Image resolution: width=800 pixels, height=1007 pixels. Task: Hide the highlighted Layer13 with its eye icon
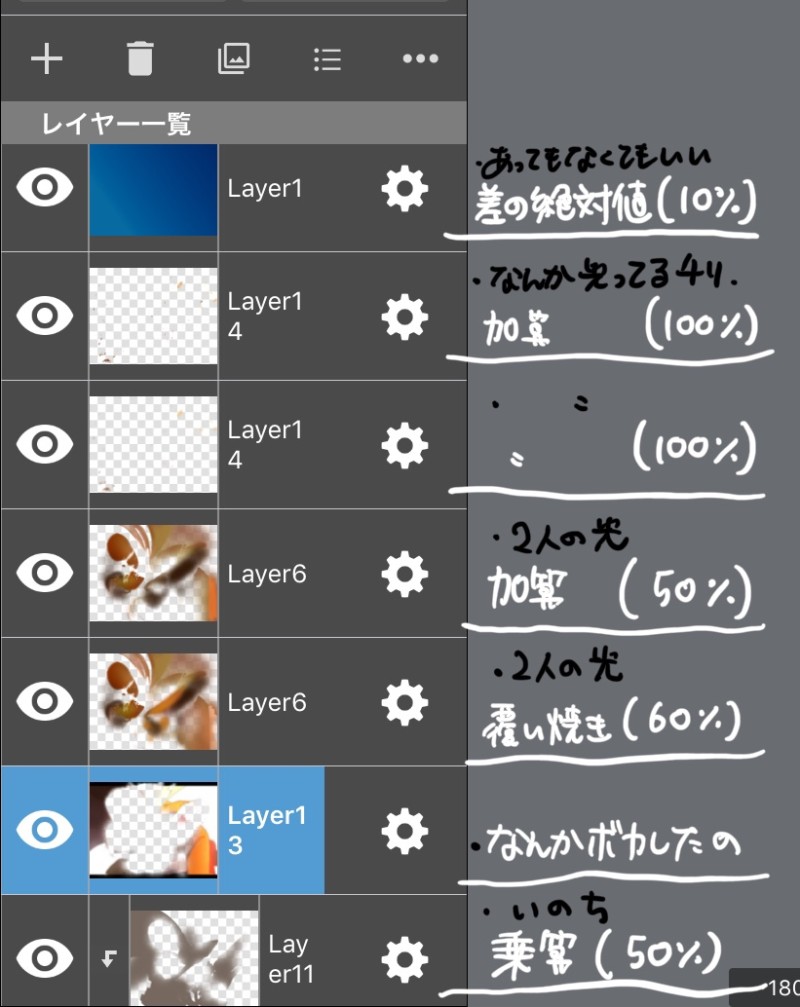pos(45,830)
